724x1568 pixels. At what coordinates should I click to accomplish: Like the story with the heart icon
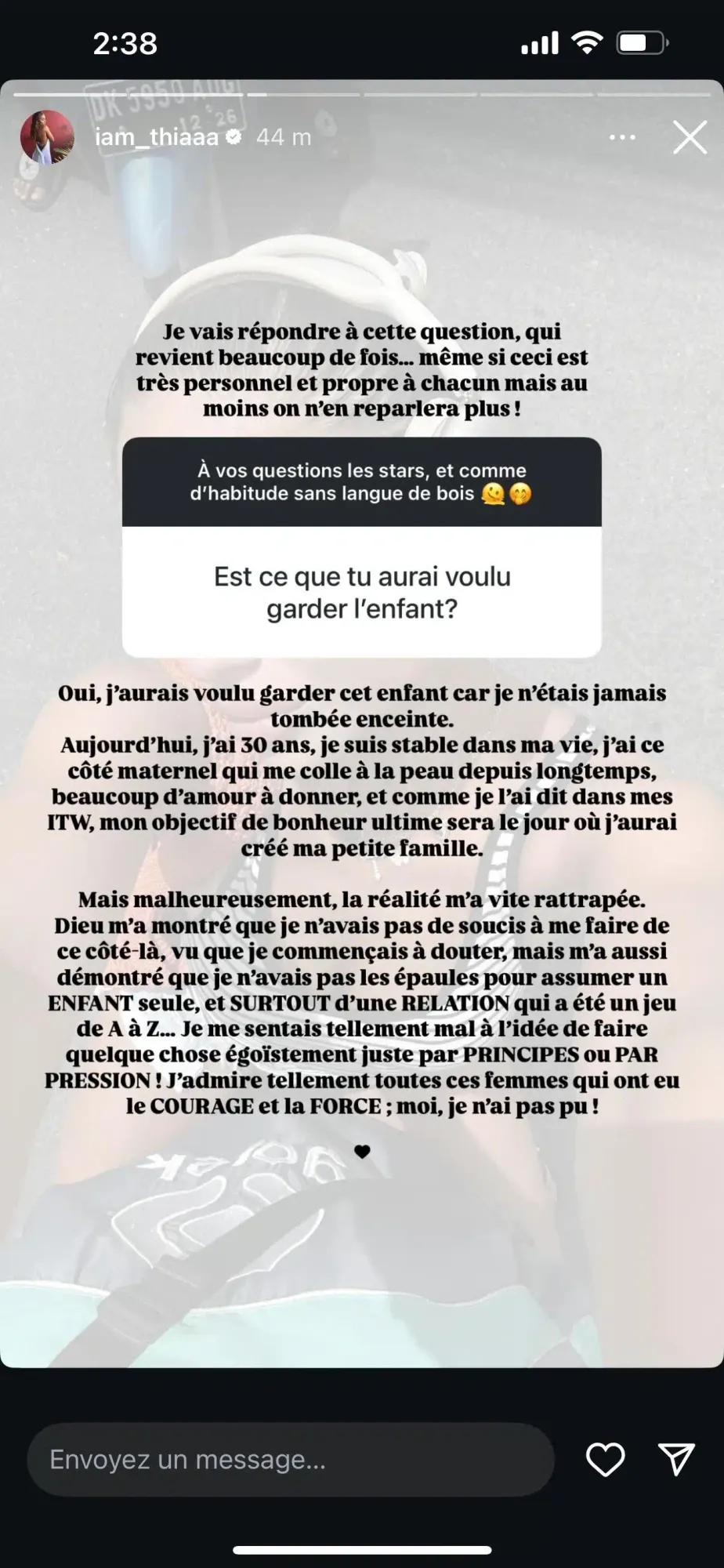tap(604, 1459)
